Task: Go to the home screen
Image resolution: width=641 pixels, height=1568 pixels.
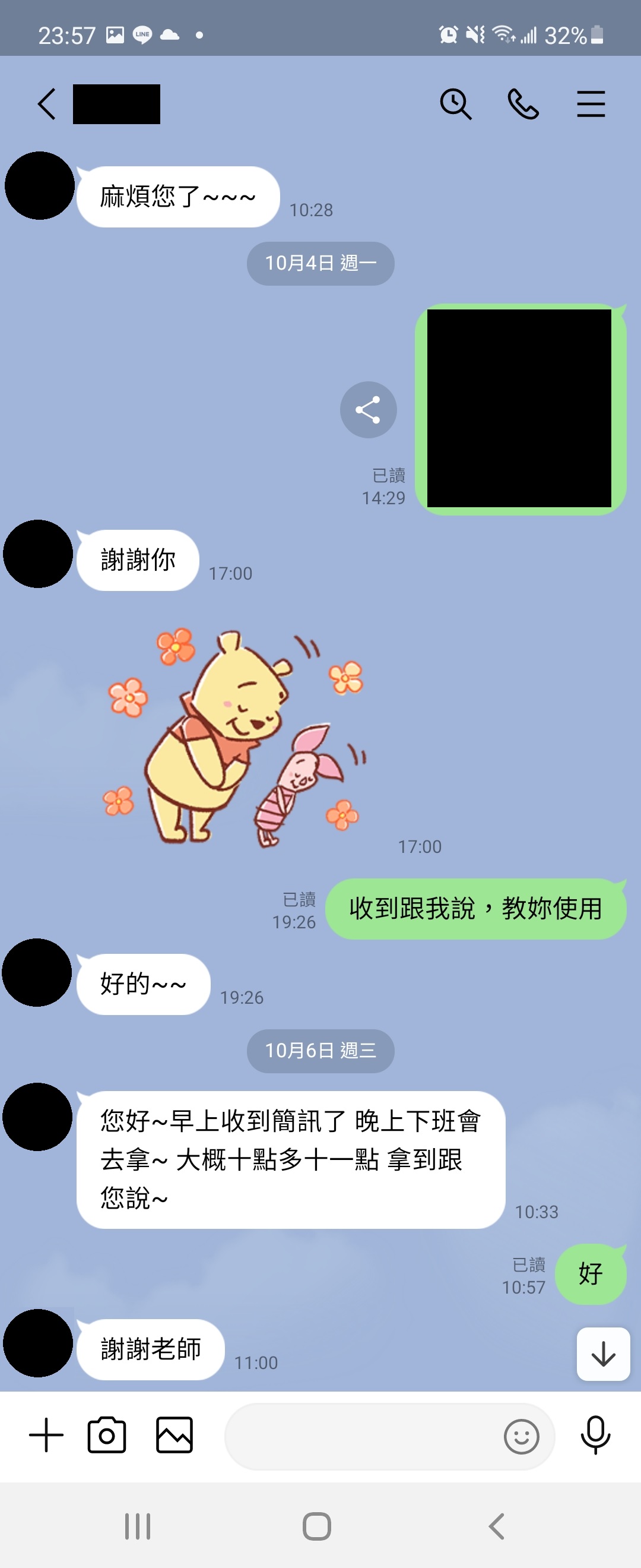Action: [317, 1526]
